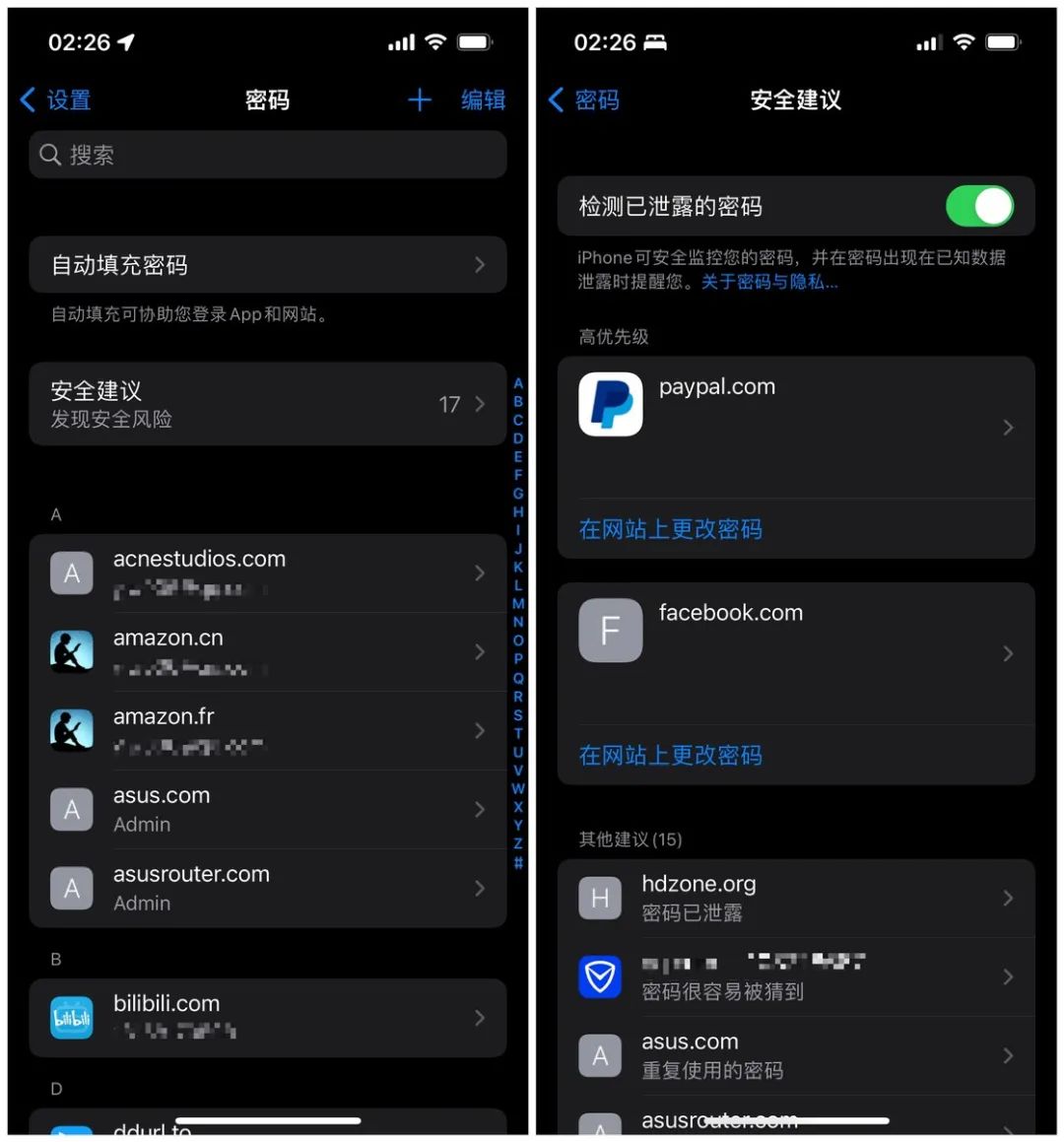Open the paypal.com high-priority recommendation
Image resolution: width=1064 pixels, height=1142 pixels.
tap(795, 428)
